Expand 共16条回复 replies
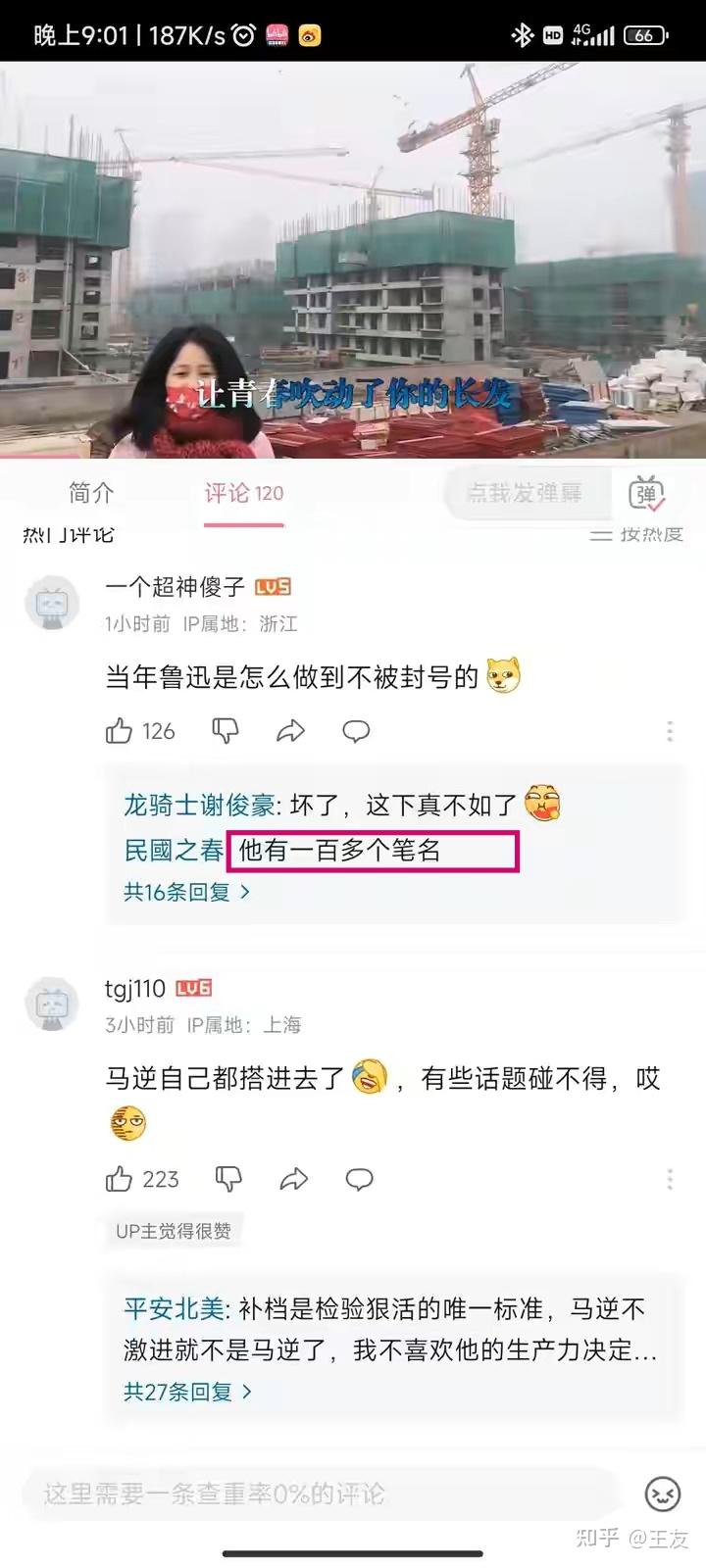 click(x=186, y=892)
